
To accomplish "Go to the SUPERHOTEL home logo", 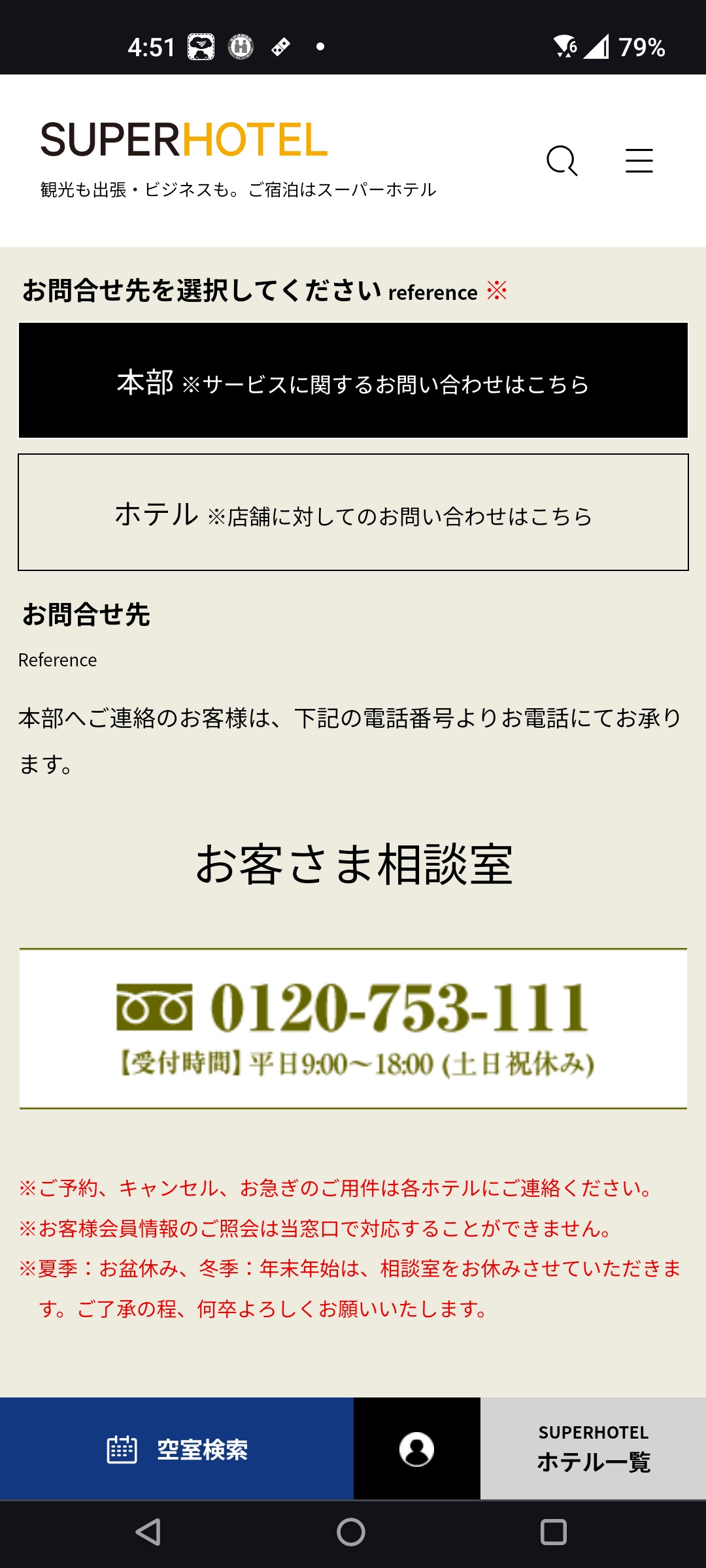I will [184, 140].
